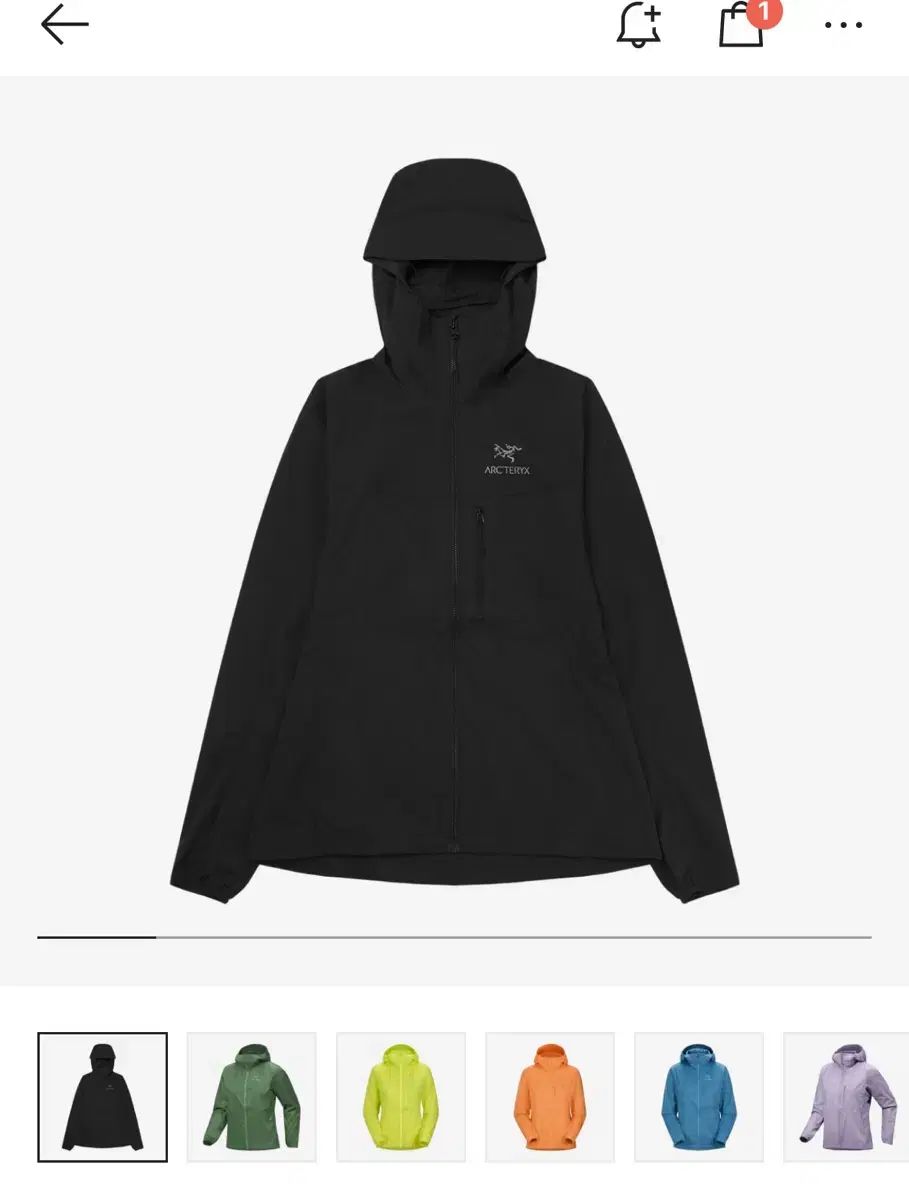Open the main black jacket product image
This screenshot has height=1200, width=909.
click(x=454, y=530)
